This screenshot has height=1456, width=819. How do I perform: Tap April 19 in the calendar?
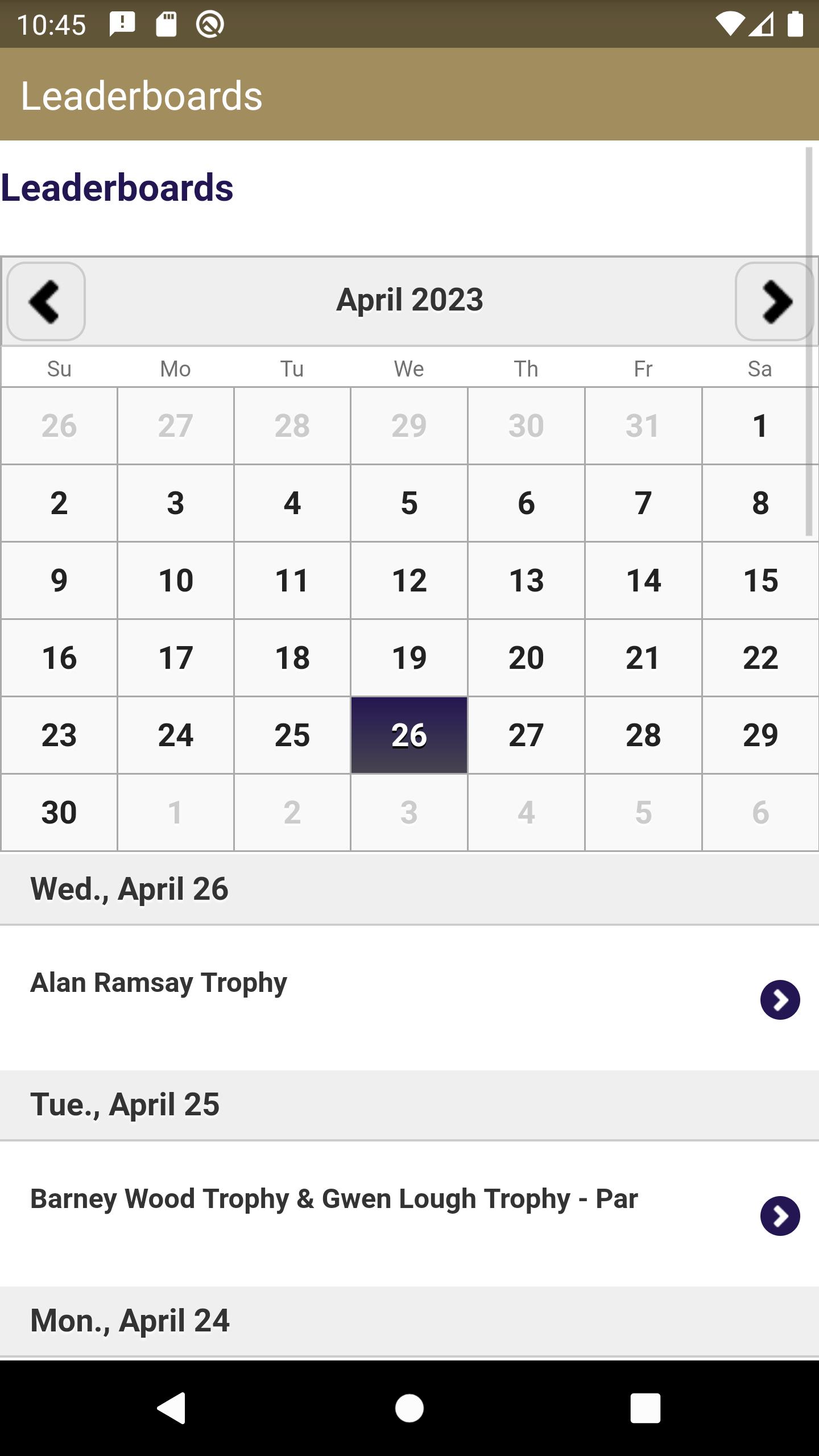(x=409, y=657)
